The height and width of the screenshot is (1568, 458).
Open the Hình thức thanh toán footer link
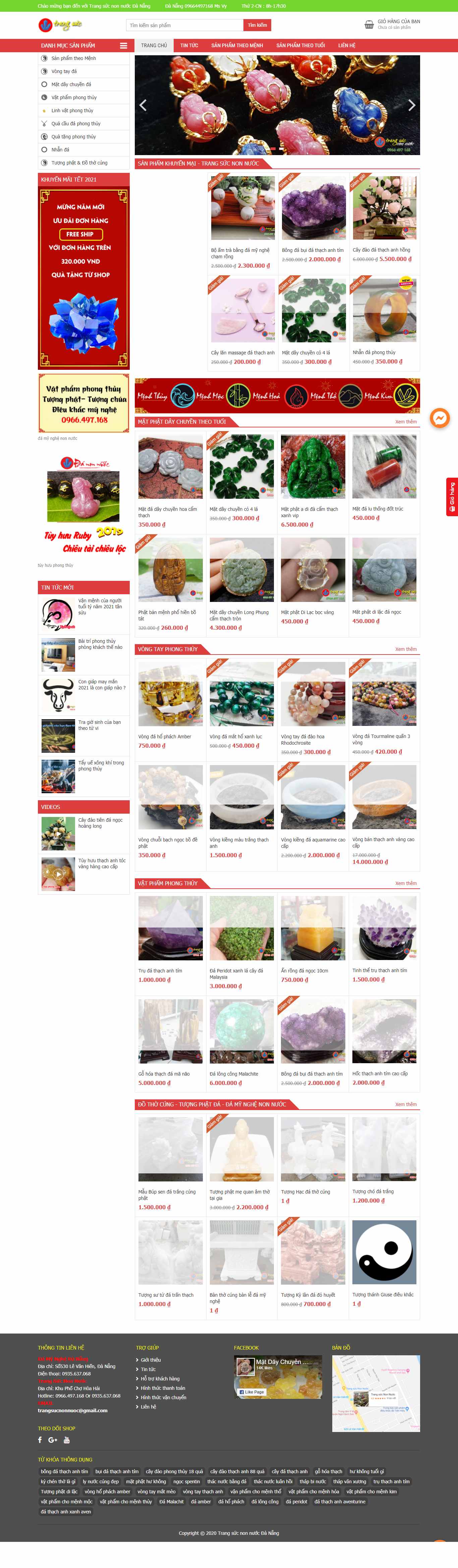pos(163,1388)
